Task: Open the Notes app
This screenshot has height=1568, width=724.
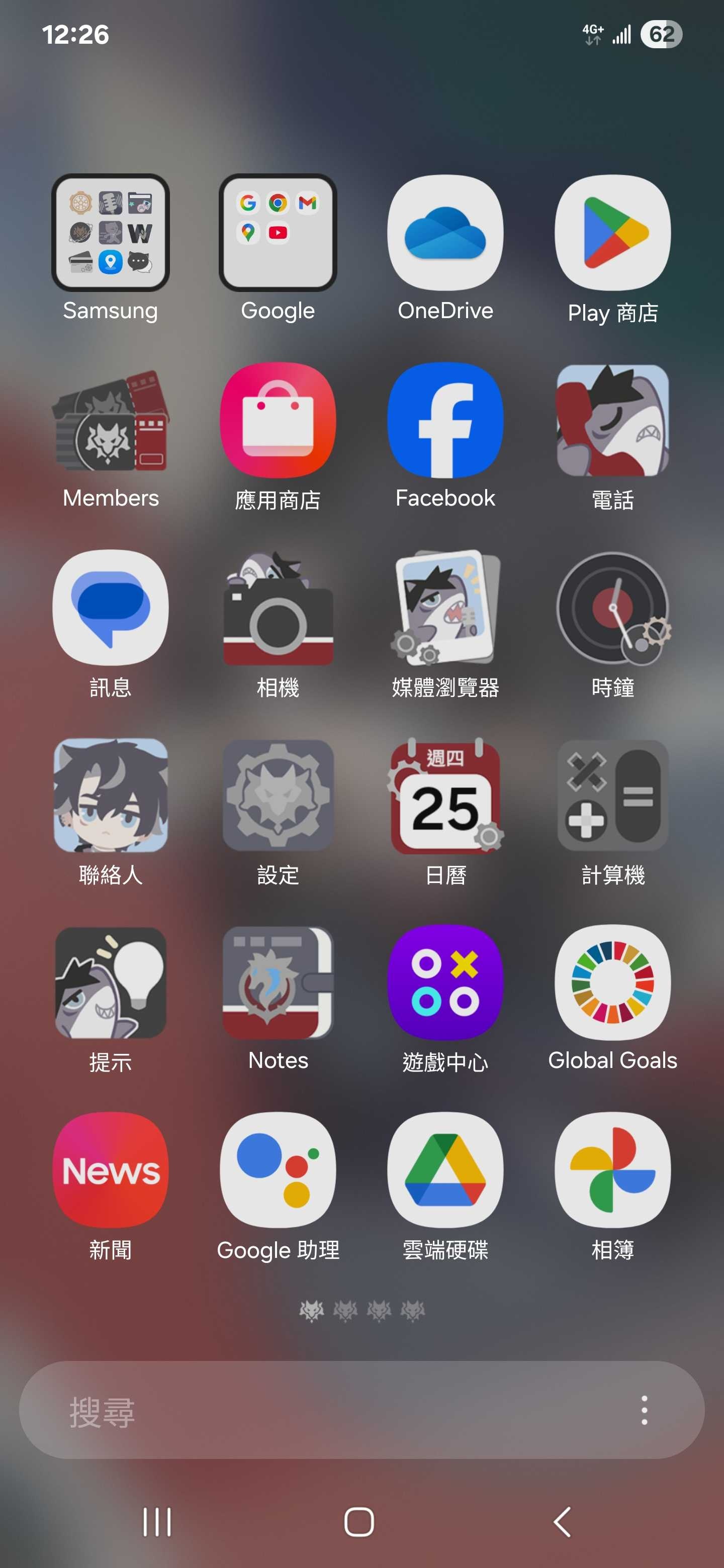Action: point(278,984)
